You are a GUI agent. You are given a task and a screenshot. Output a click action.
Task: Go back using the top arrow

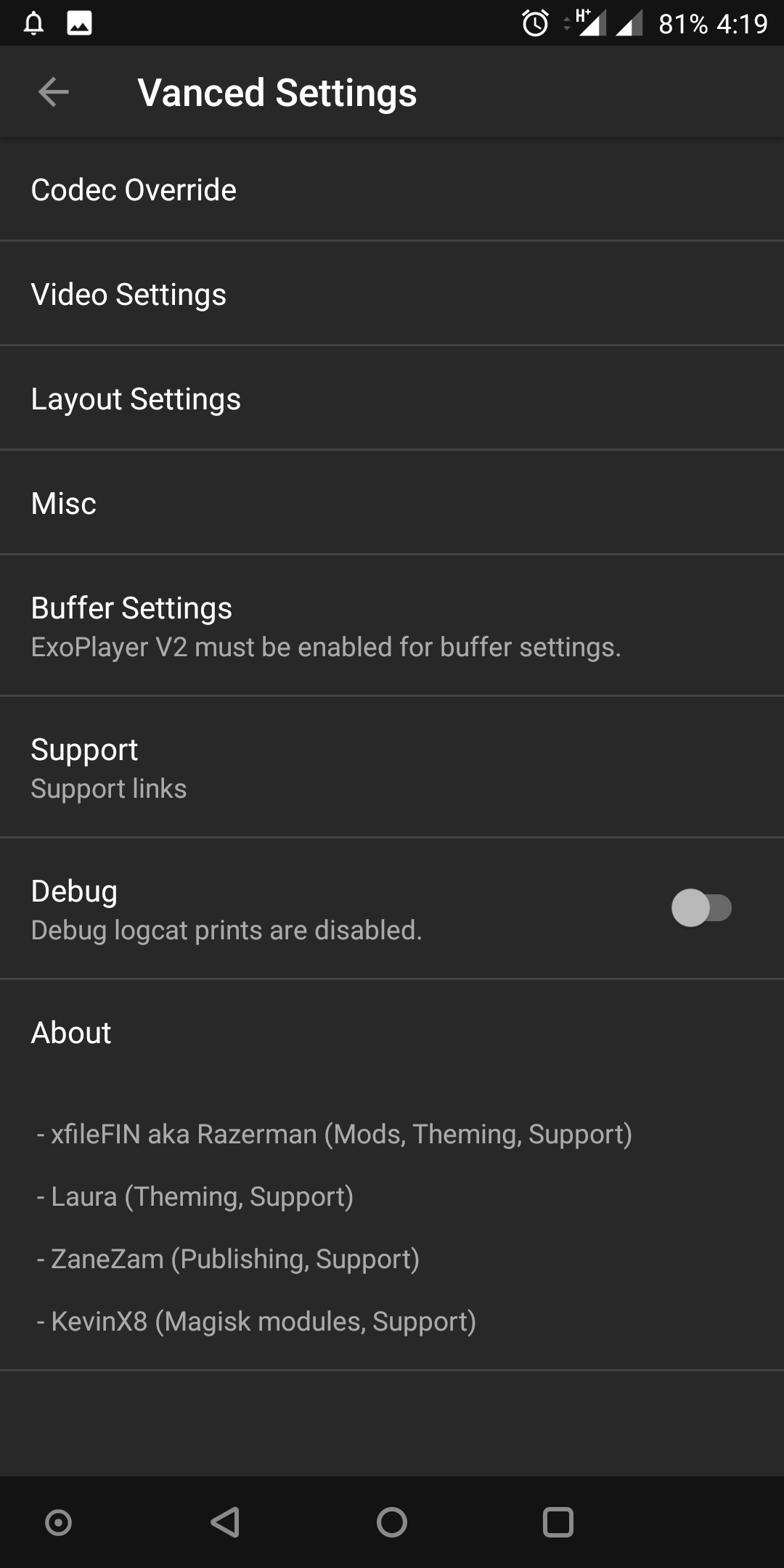pos(53,92)
